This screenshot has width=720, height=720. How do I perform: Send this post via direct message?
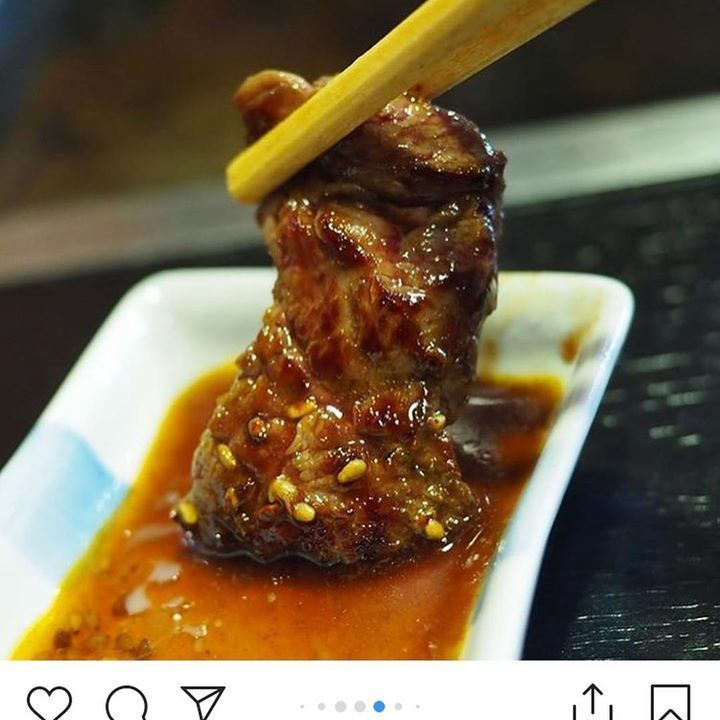click(x=203, y=703)
